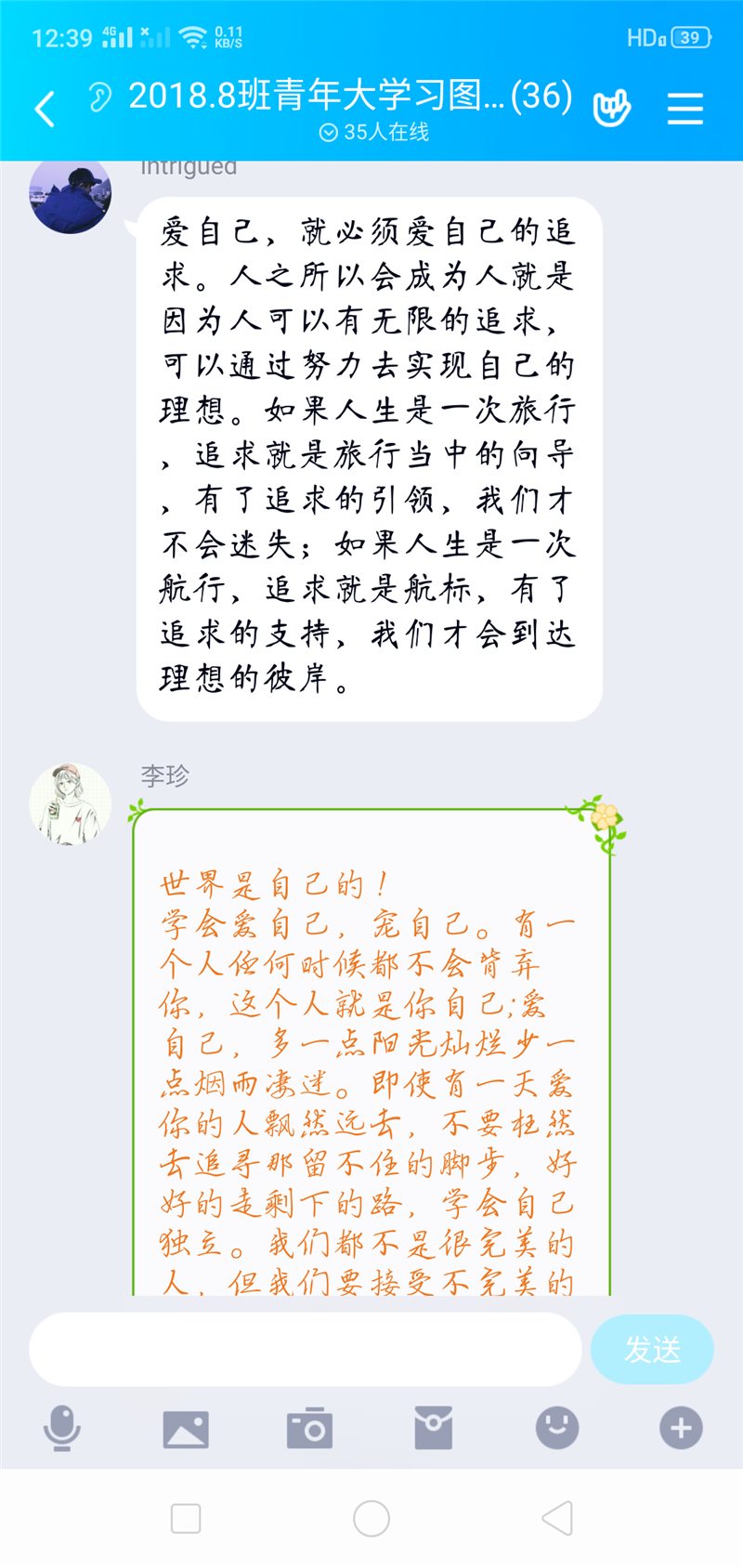
Task: Open the picture gallery icon
Action: coord(186,1429)
